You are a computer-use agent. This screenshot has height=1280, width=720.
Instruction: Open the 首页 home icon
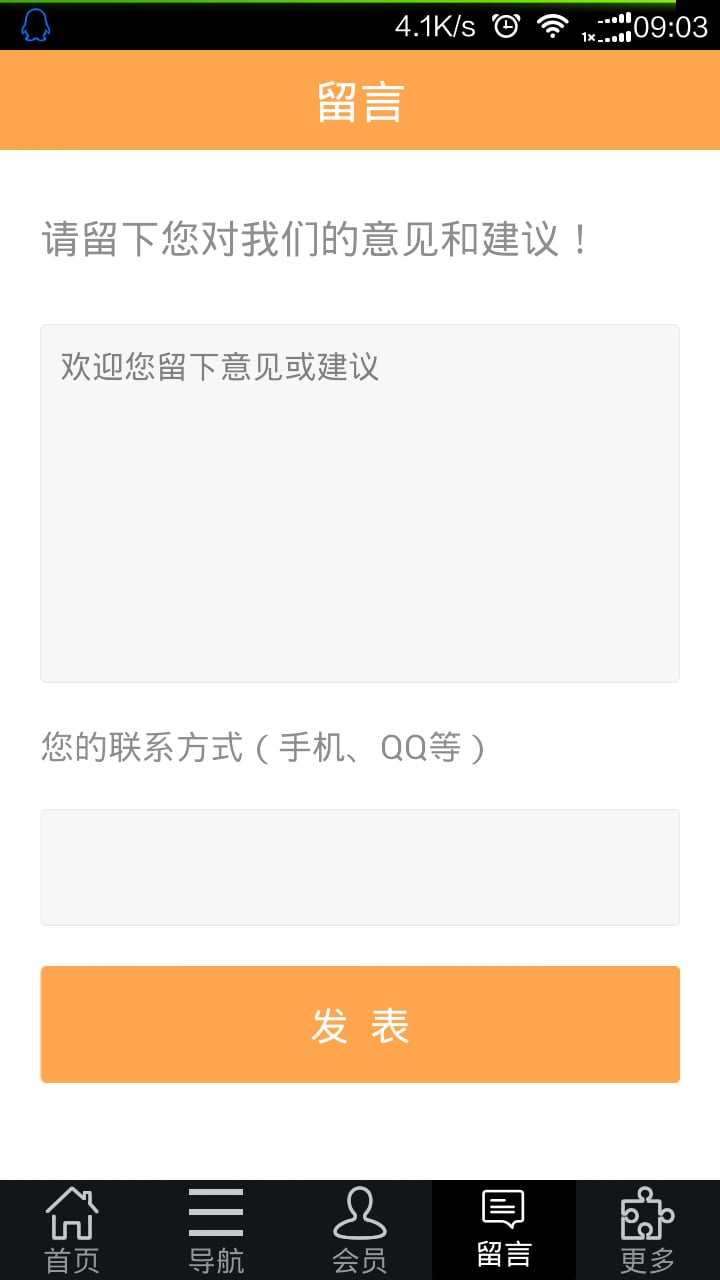[71, 1212]
